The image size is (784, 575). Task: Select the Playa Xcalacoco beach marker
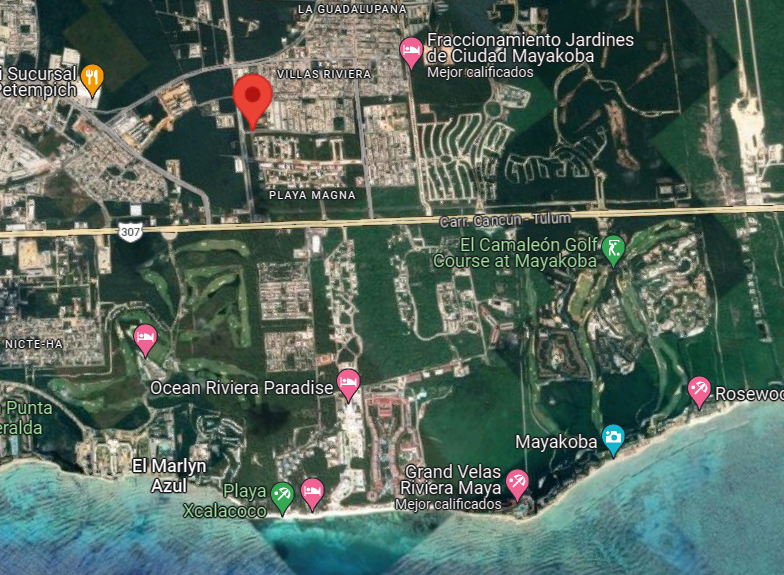point(282,498)
